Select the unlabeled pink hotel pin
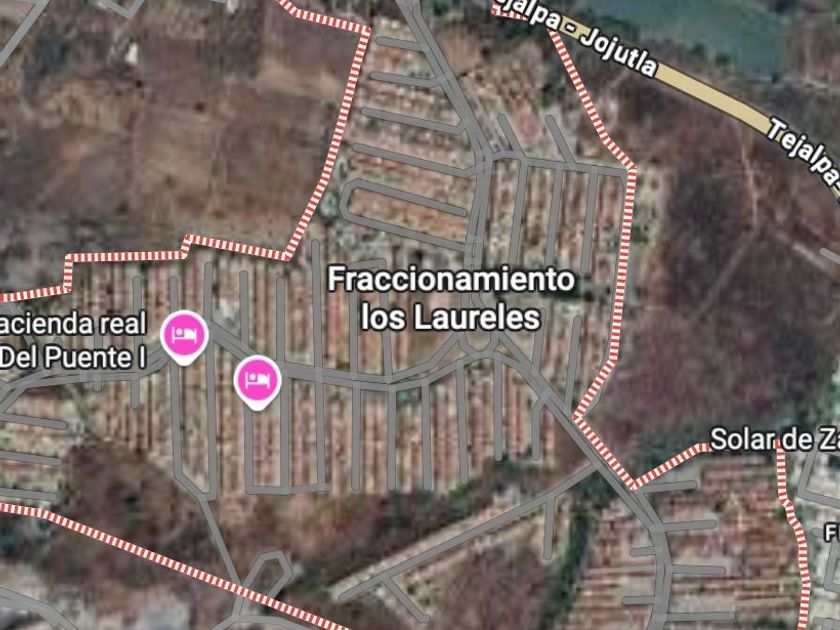Screen dimensions: 840x630 [258, 382]
